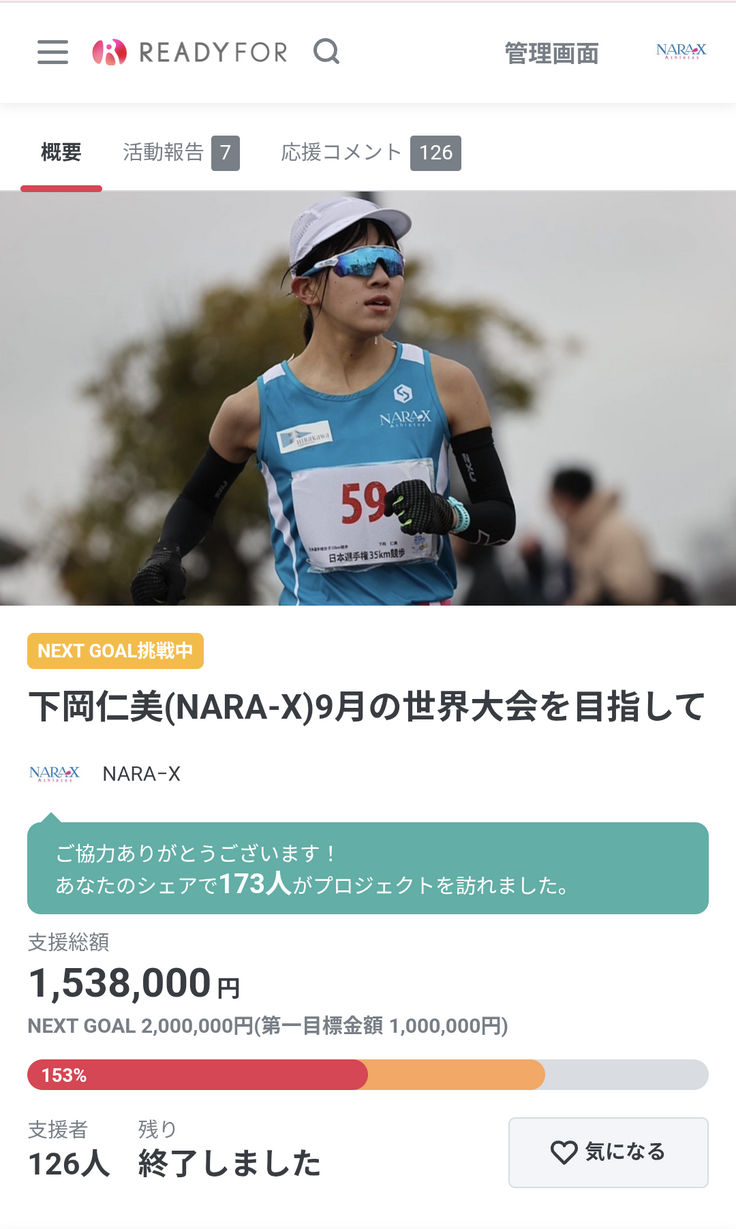Select the 概要 overview tab
The image size is (736, 1229).
(x=61, y=153)
